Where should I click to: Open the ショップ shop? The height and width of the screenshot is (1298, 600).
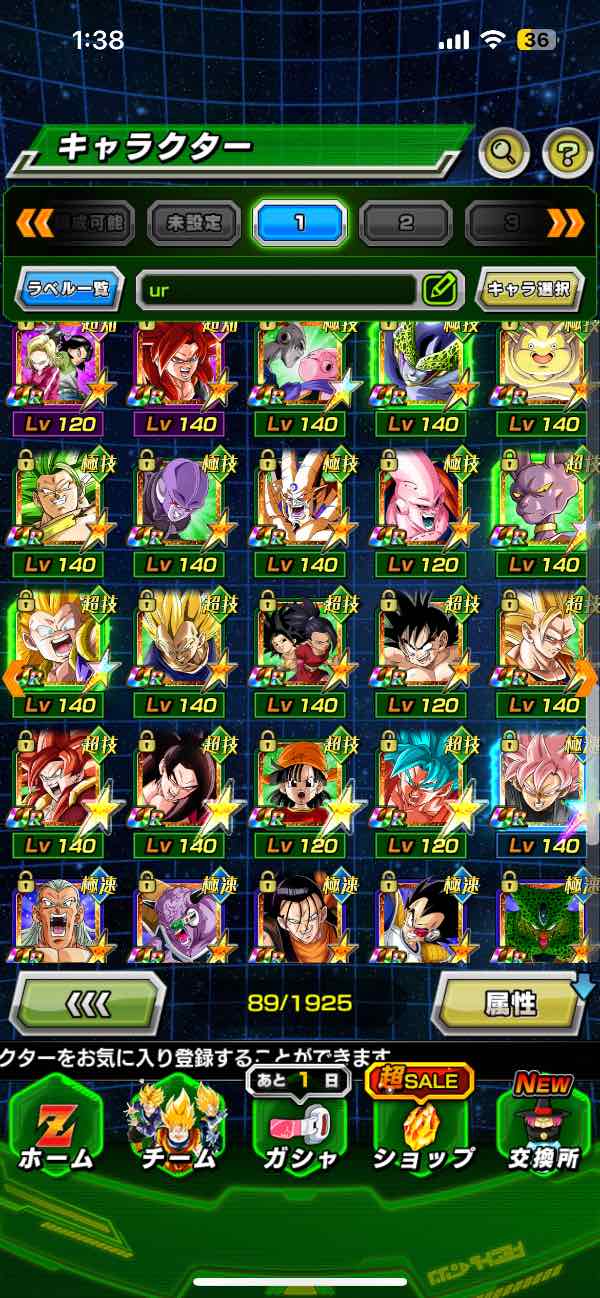(422, 1125)
